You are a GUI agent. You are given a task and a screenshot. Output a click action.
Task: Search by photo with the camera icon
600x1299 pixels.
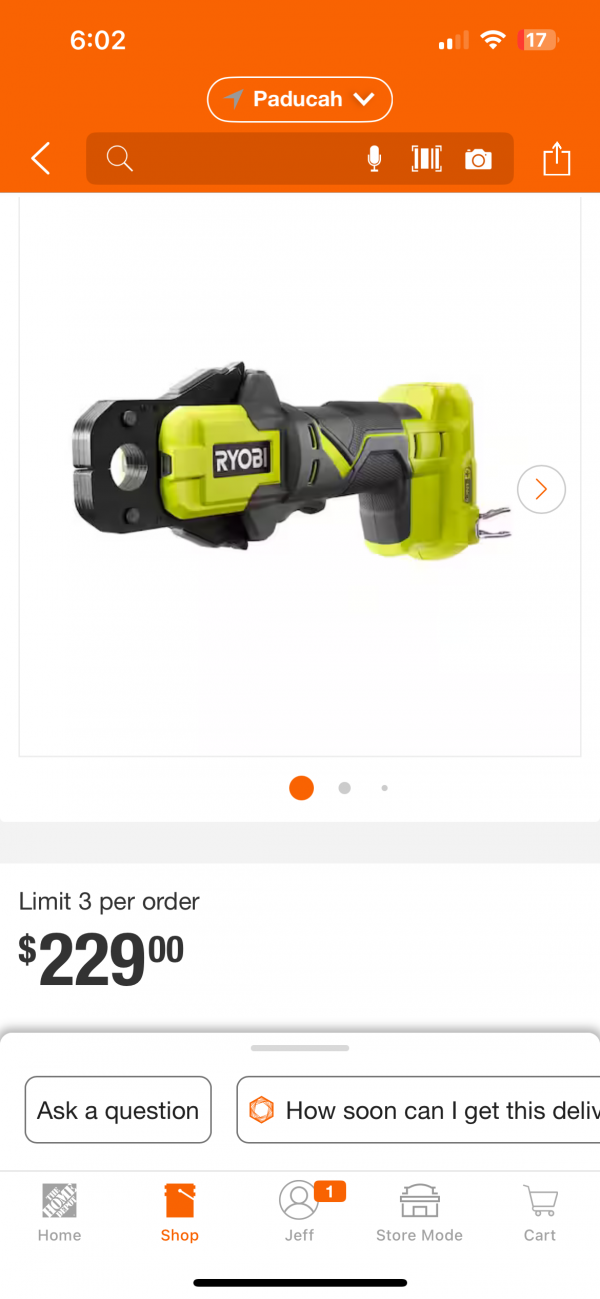pos(479,158)
